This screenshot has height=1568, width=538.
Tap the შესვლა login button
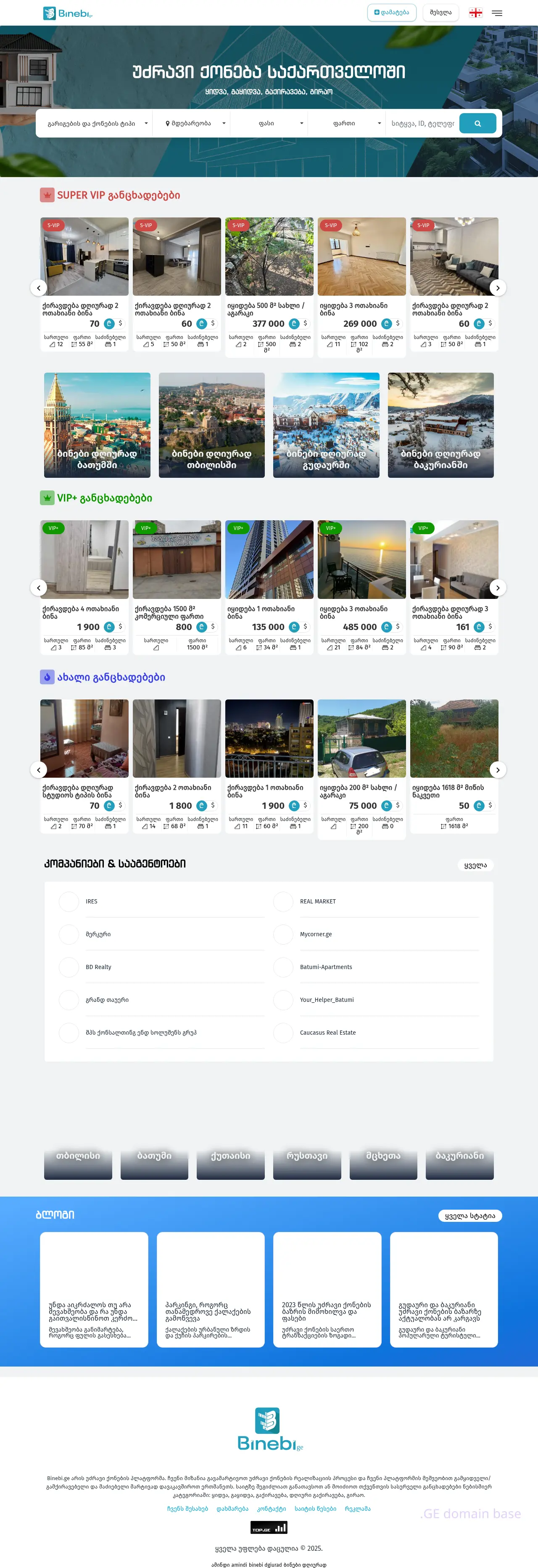pos(440,13)
